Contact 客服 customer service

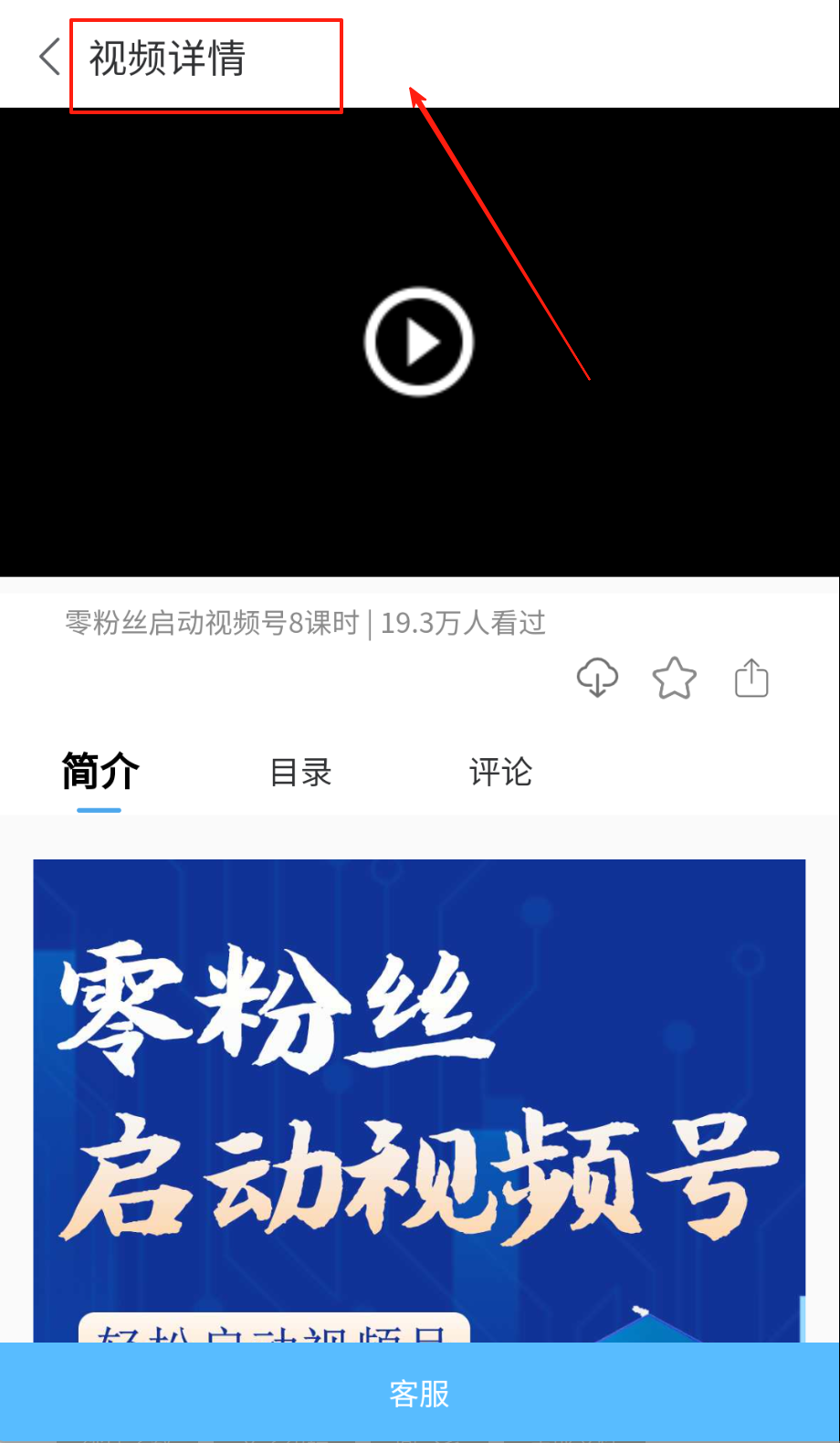tap(419, 1393)
